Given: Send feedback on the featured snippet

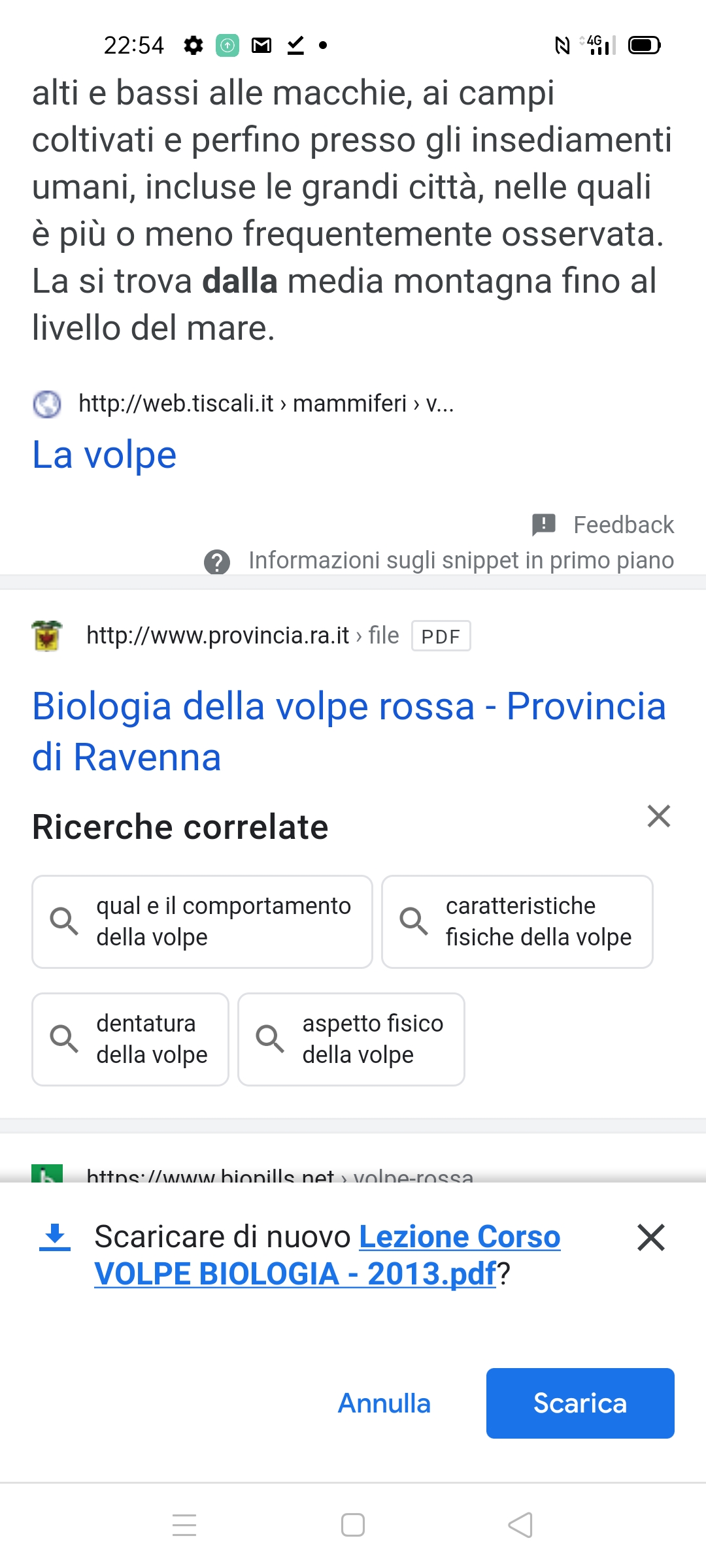Looking at the screenshot, I should tap(603, 525).
